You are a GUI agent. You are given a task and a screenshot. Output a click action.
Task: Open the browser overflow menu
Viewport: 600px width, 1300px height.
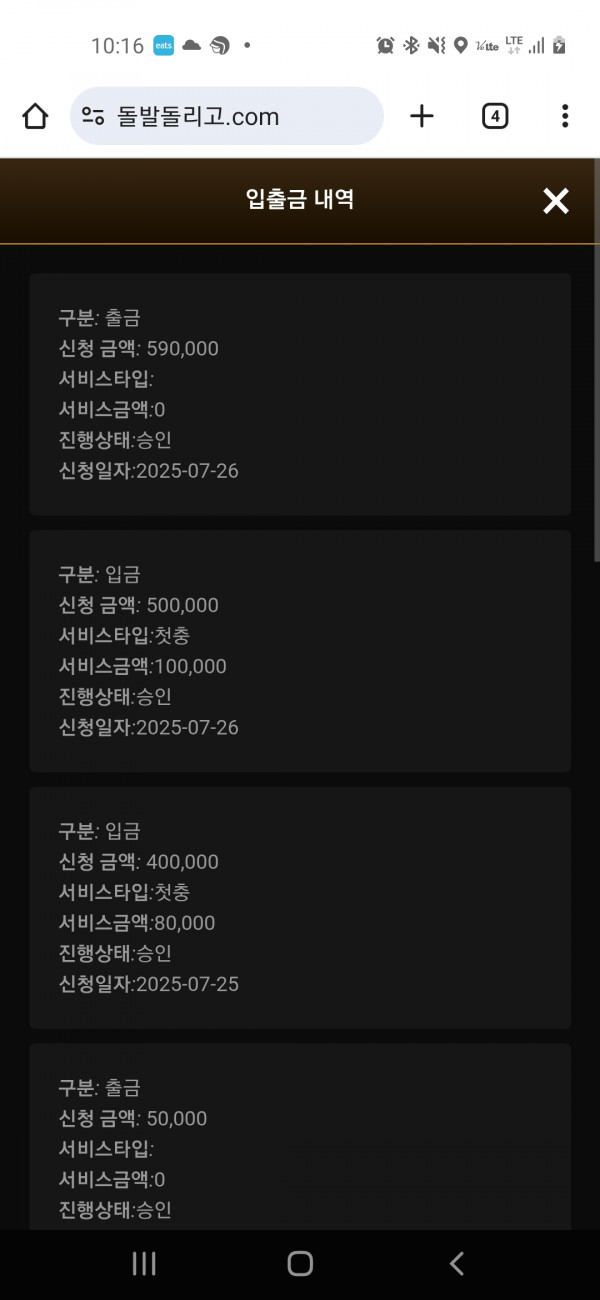565,116
